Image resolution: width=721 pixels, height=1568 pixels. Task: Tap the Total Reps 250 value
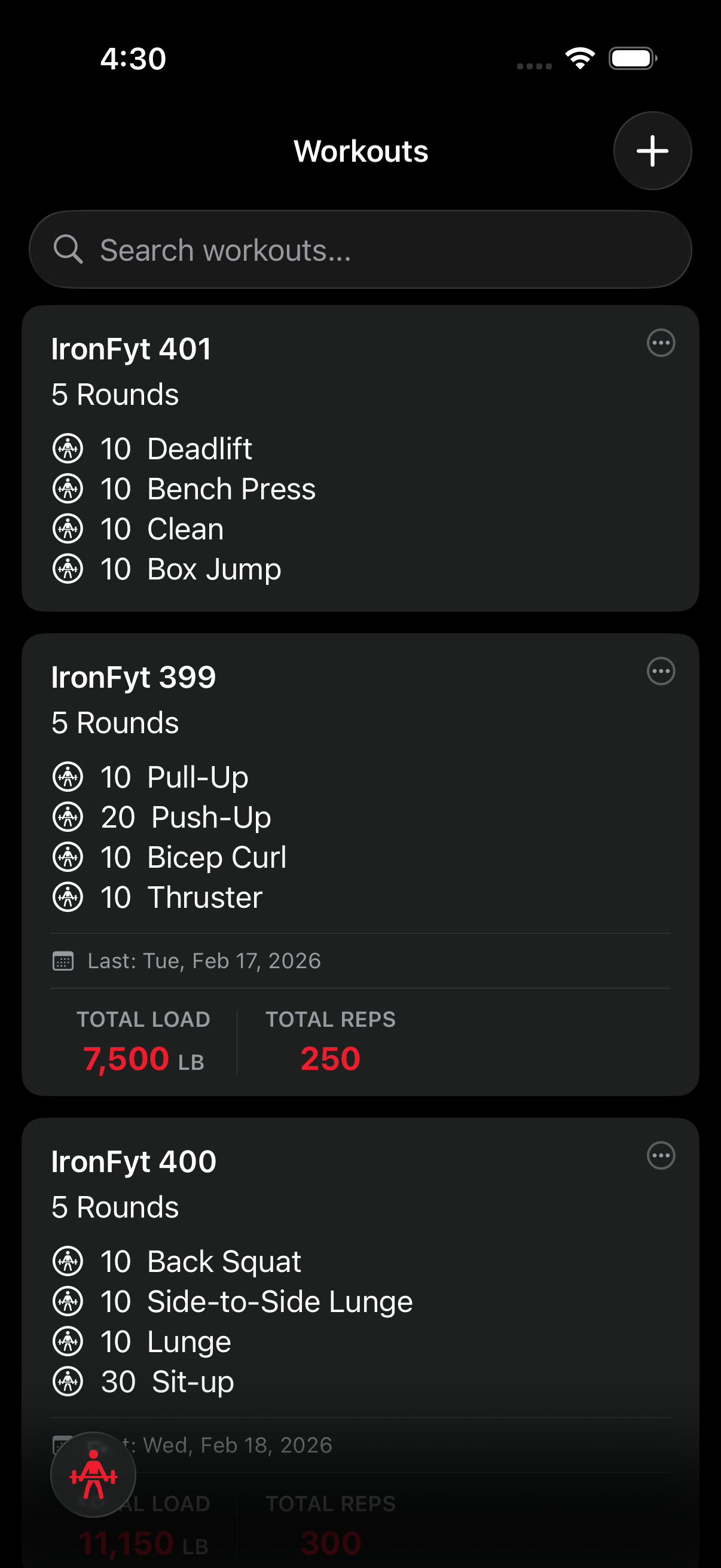(x=329, y=1058)
